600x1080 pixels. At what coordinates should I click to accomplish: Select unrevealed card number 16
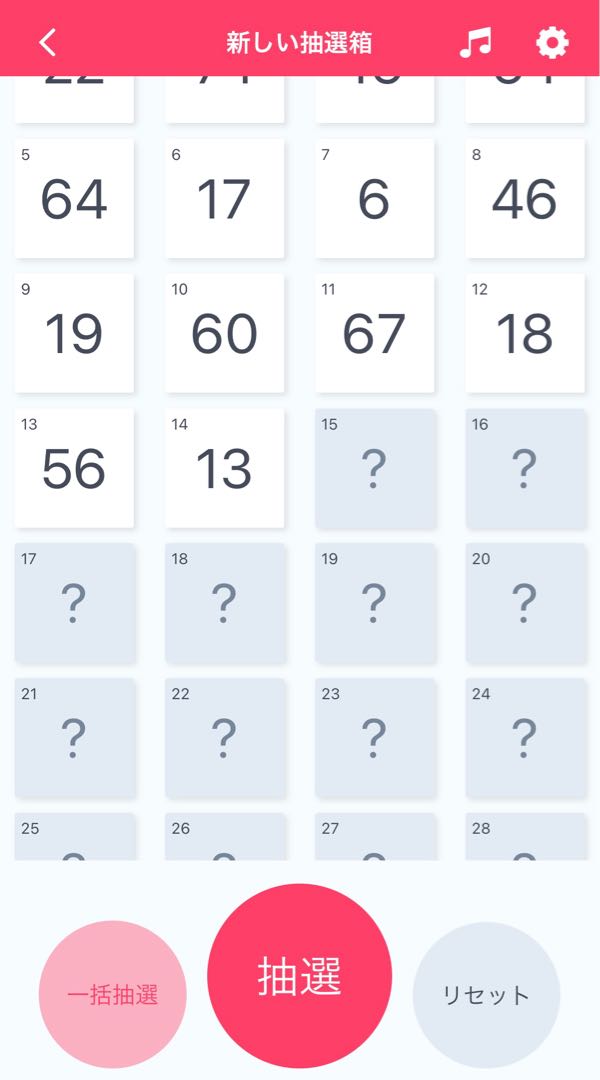tap(525, 468)
